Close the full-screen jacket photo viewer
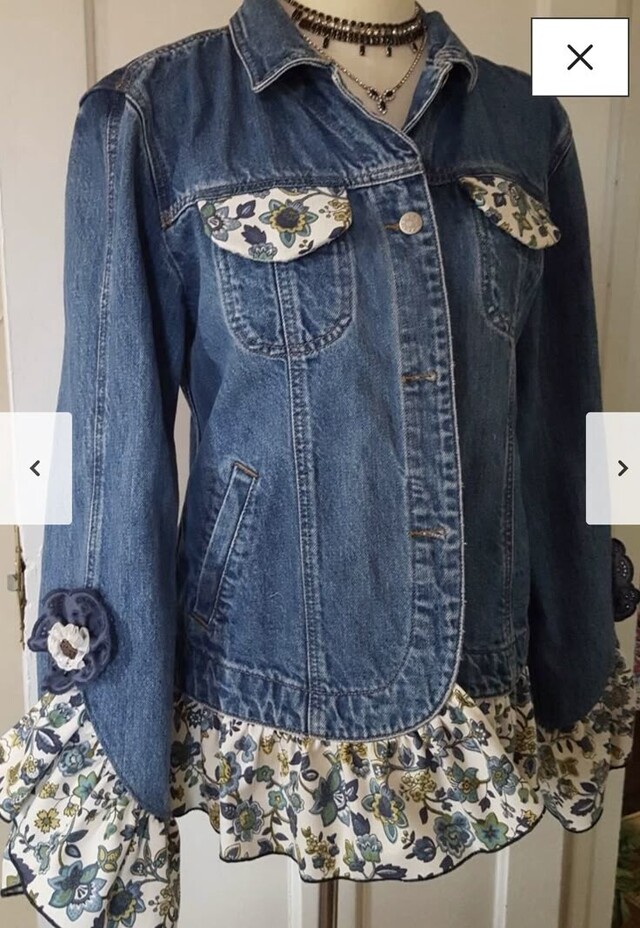The width and height of the screenshot is (640, 928). point(580,57)
